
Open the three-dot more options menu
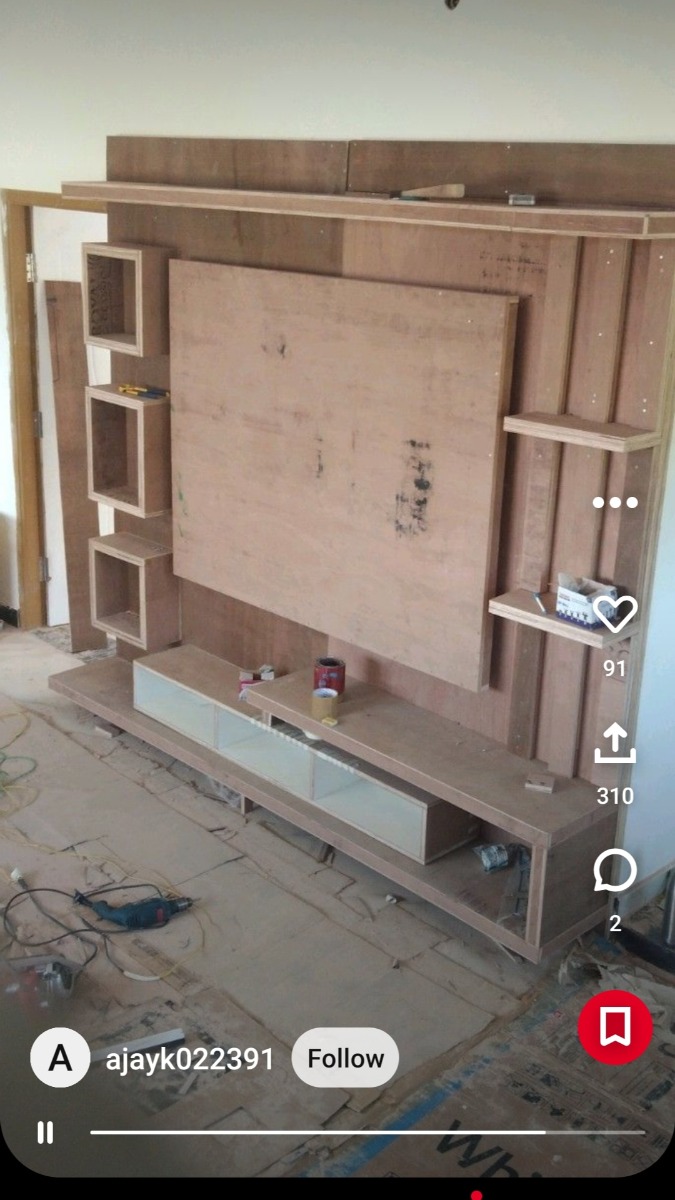(x=615, y=502)
